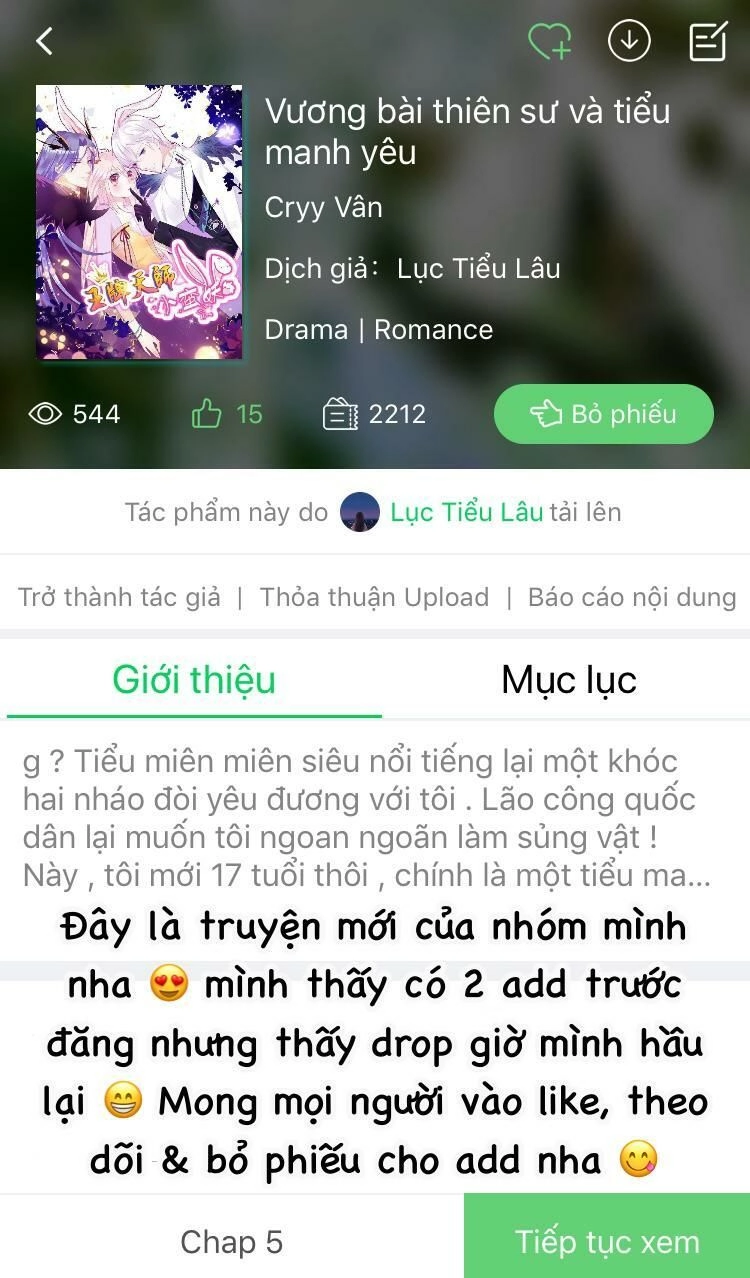Screen dimensions: 750x1278
Task: Expand more options from the top toolbar
Action: [706, 40]
